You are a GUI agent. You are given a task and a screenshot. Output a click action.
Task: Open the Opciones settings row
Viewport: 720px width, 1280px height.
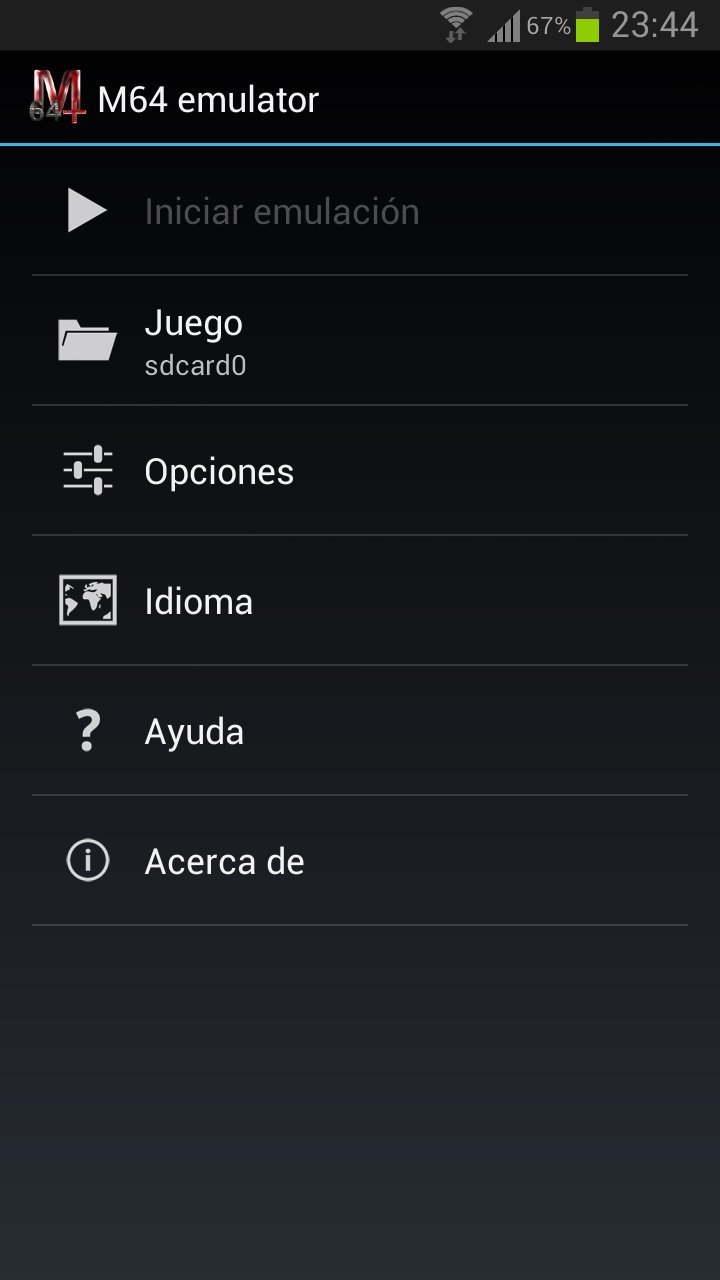click(x=360, y=471)
